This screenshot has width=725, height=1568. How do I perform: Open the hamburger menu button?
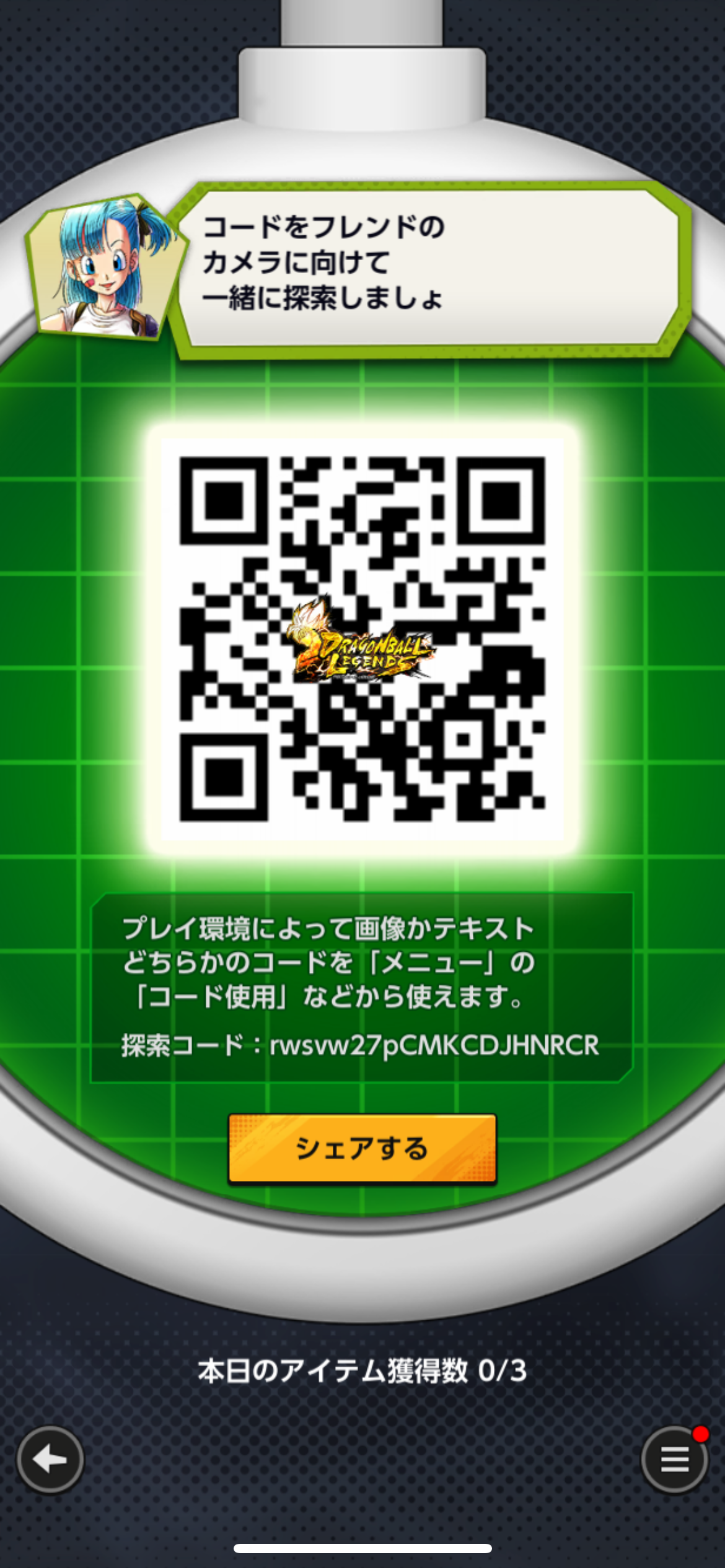point(674,1460)
